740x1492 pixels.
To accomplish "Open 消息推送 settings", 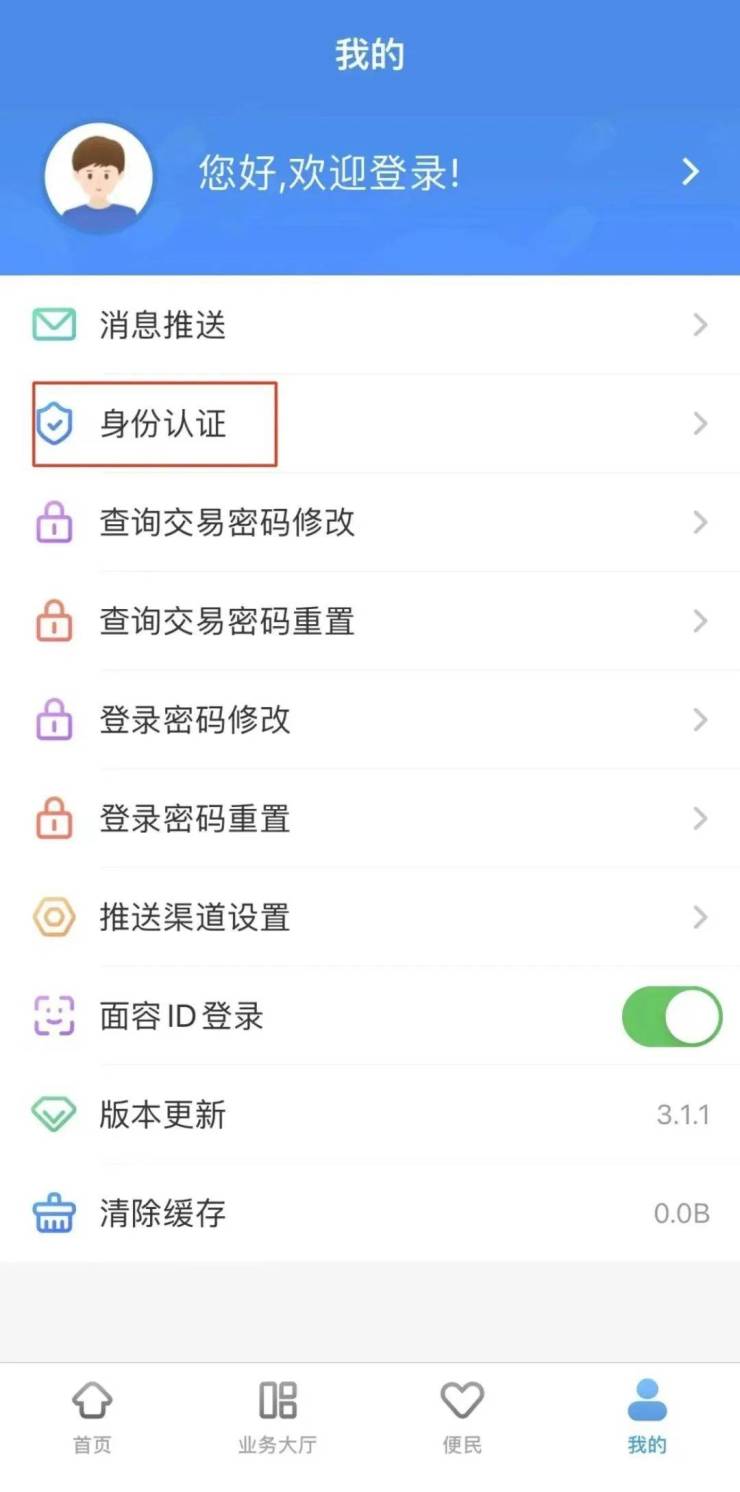I will [x=370, y=325].
